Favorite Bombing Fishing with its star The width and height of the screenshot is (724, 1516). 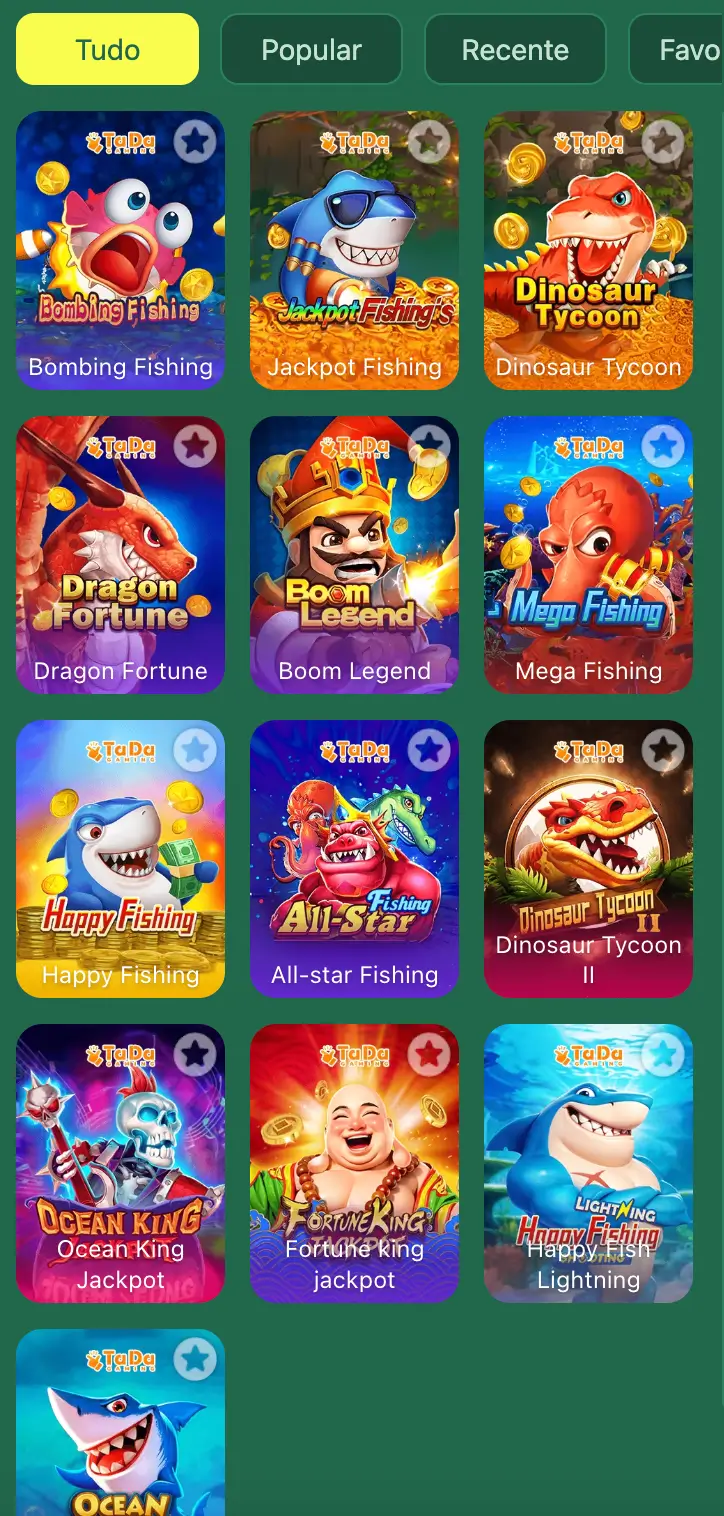(x=195, y=142)
